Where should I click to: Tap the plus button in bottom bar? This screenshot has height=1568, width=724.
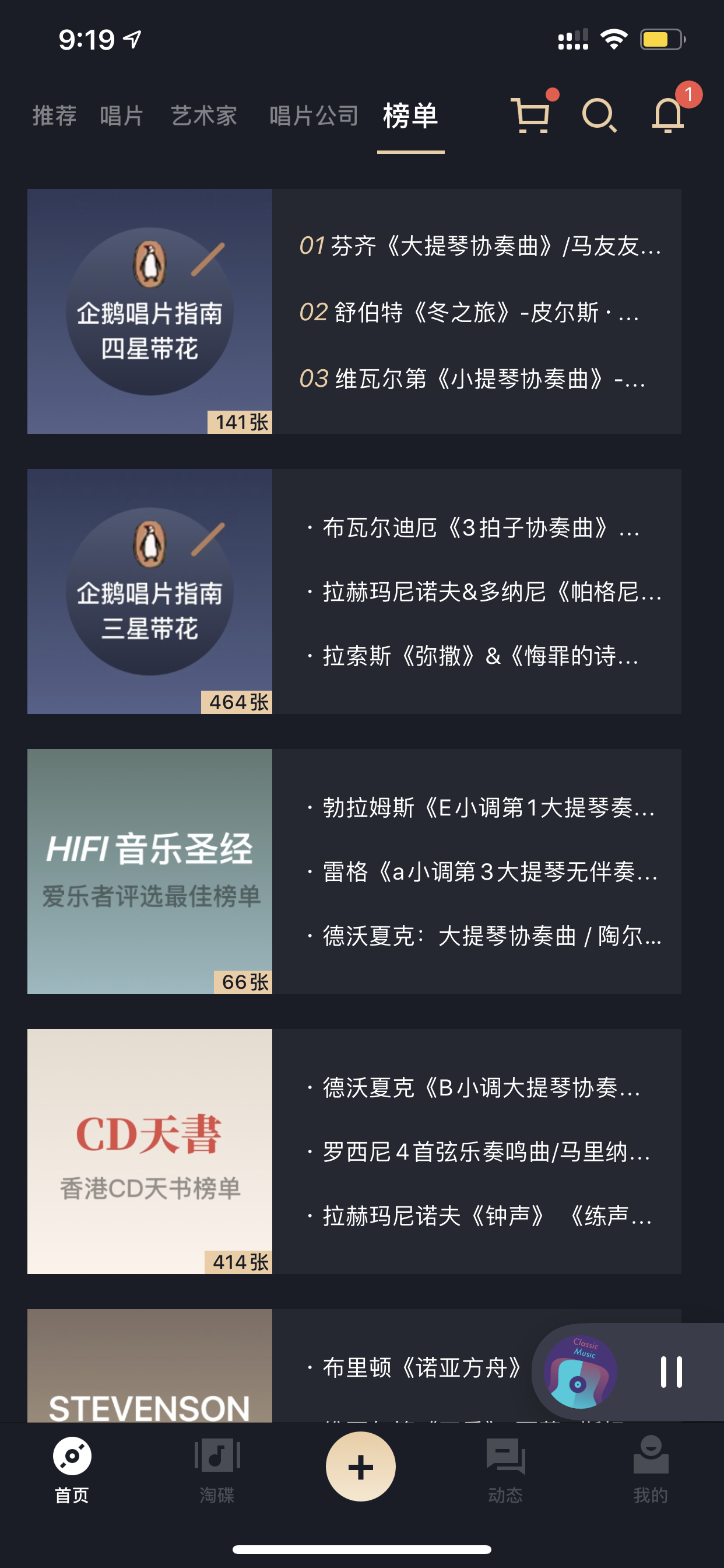(361, 1466)
